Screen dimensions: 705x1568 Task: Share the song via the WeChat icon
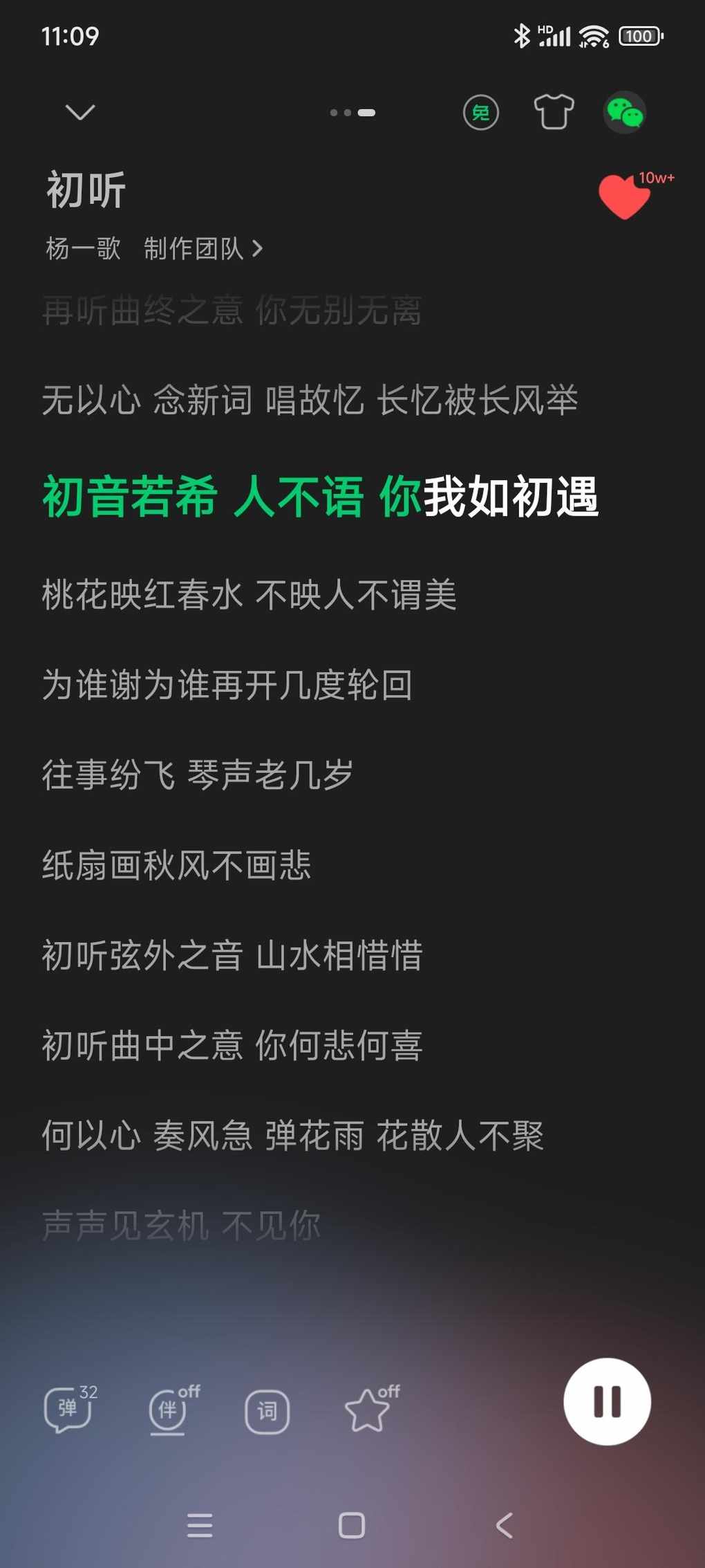(x=625, y=113)
